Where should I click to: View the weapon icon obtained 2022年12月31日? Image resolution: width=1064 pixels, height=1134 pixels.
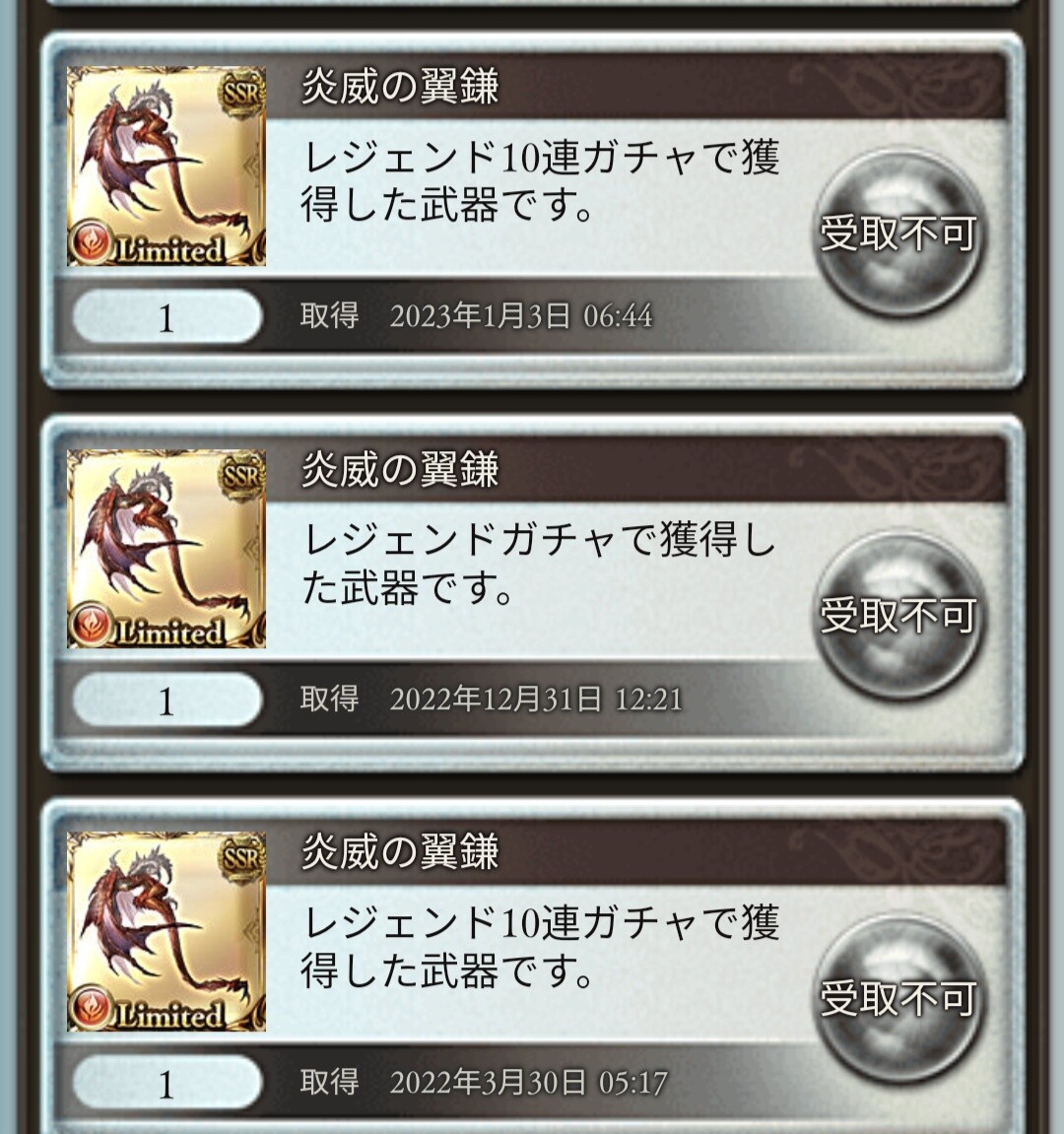click(x=166, y=549)
